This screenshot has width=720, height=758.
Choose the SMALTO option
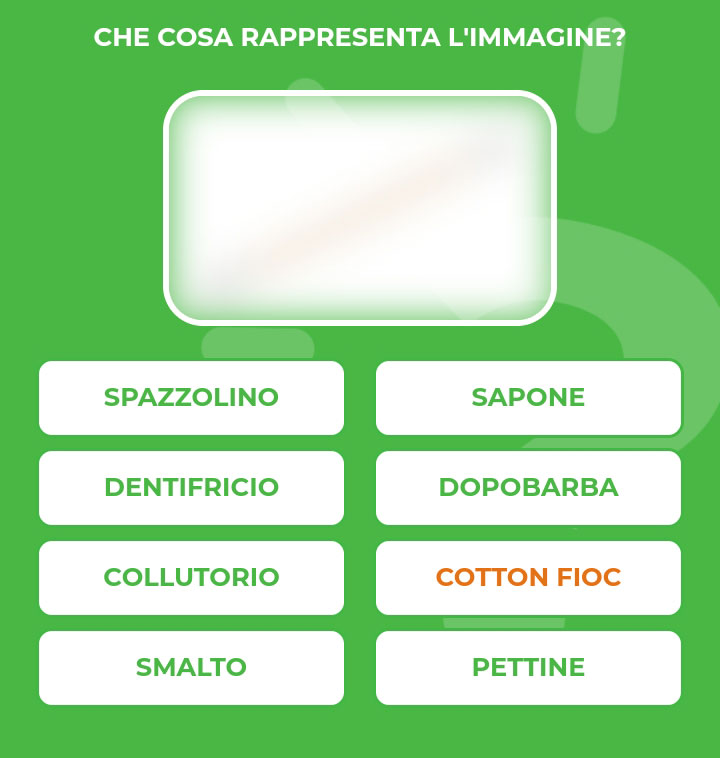point(191,668)
